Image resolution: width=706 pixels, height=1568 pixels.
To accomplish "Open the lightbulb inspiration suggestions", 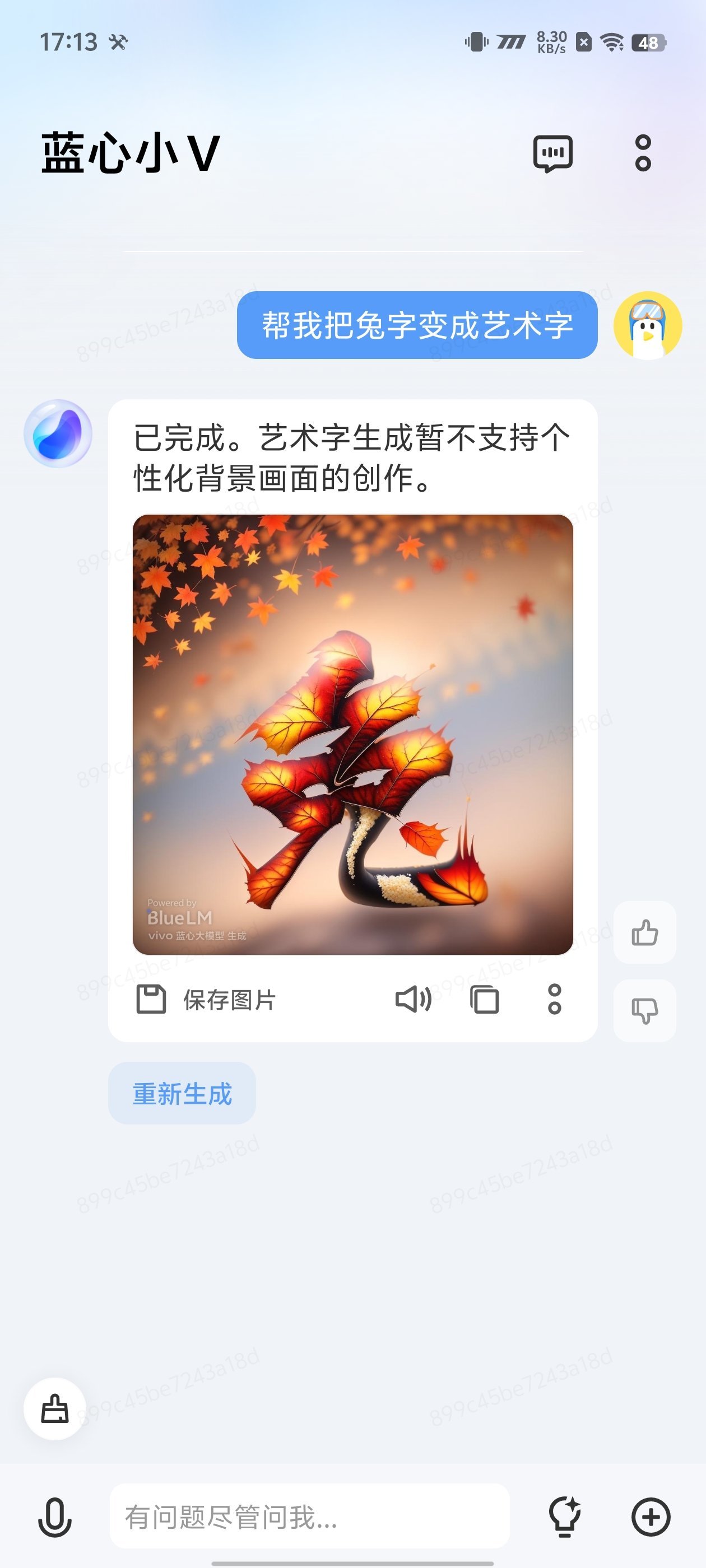I will [x=565, y=1517].
